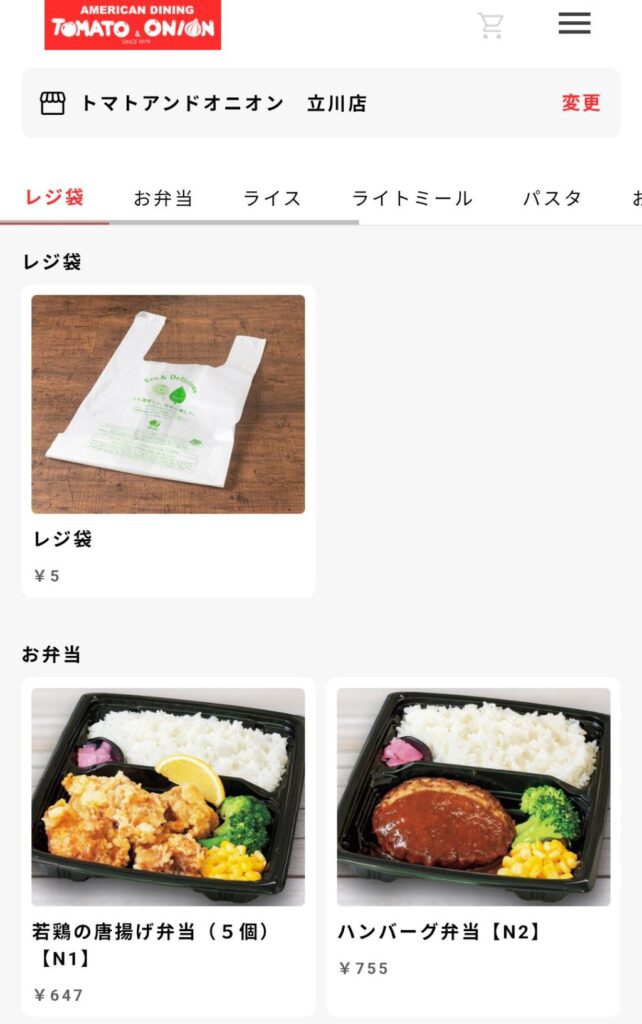
Task: Select the レジ袋 tab
Action: click(54, 197)
